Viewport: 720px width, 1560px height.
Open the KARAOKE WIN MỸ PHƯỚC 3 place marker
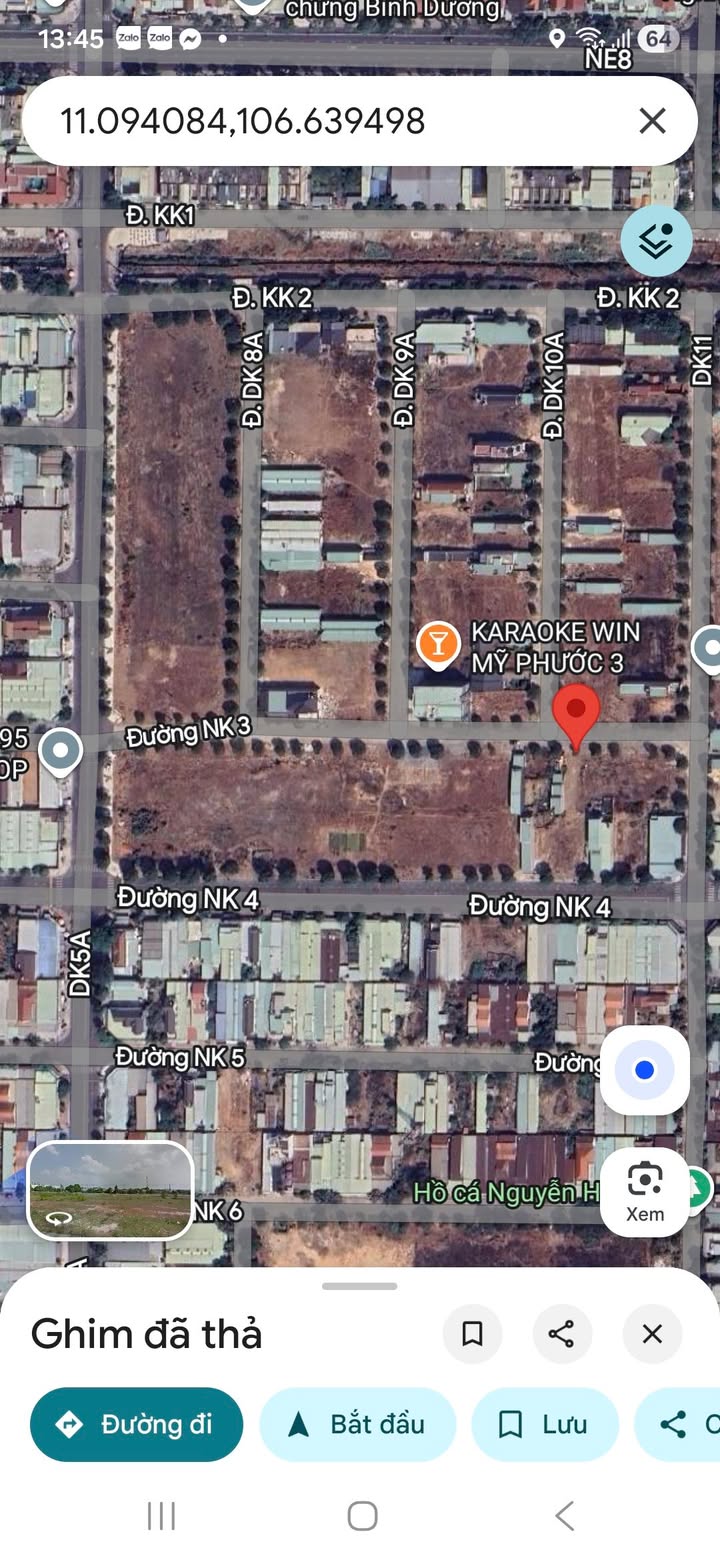point(437,644)
